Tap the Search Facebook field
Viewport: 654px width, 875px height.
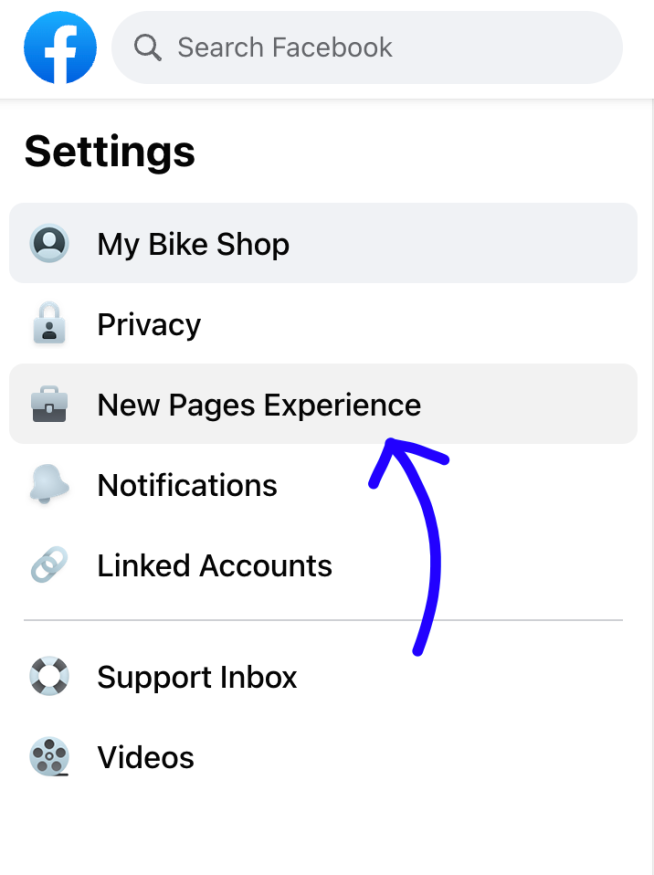click(366, 47)
